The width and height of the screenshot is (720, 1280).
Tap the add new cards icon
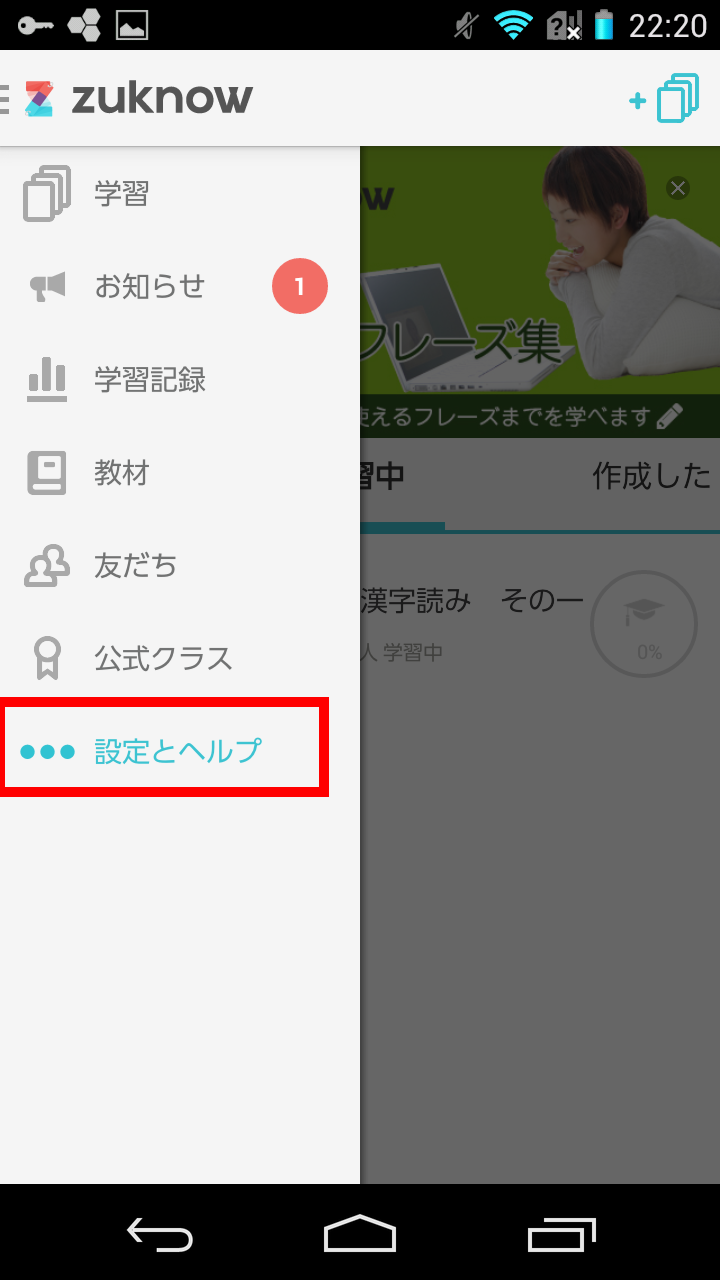click(664, 98)
